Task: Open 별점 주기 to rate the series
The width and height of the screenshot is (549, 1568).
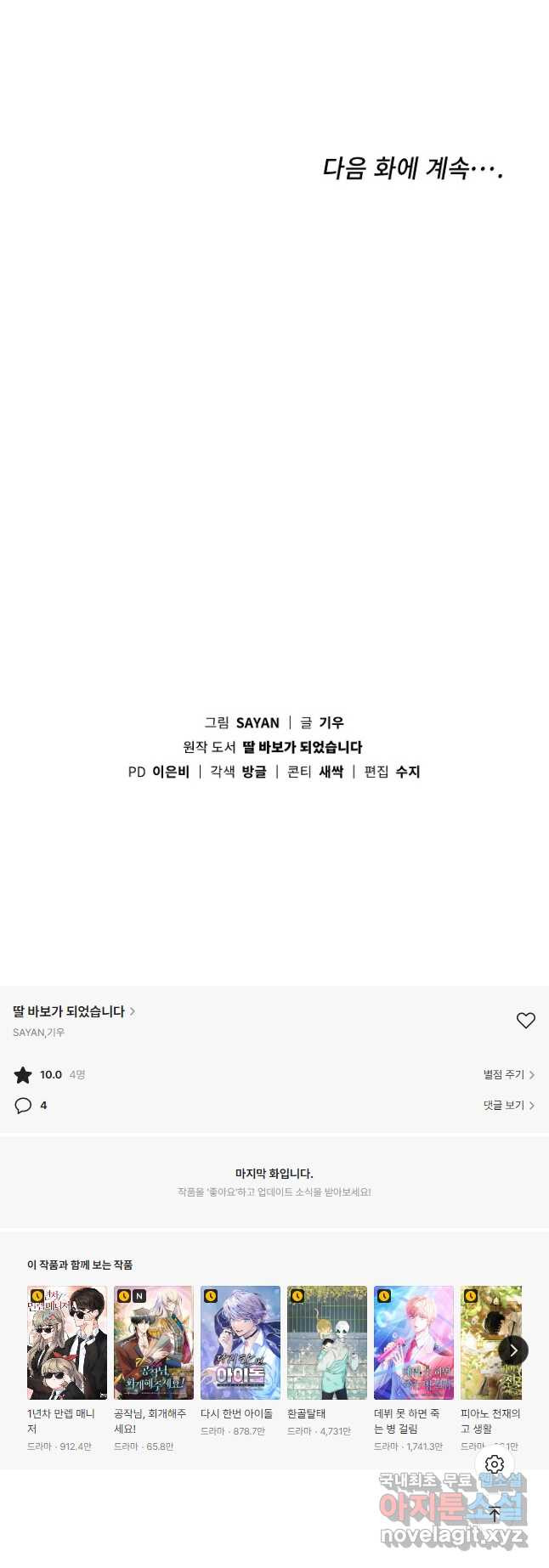Action: 508,1074
